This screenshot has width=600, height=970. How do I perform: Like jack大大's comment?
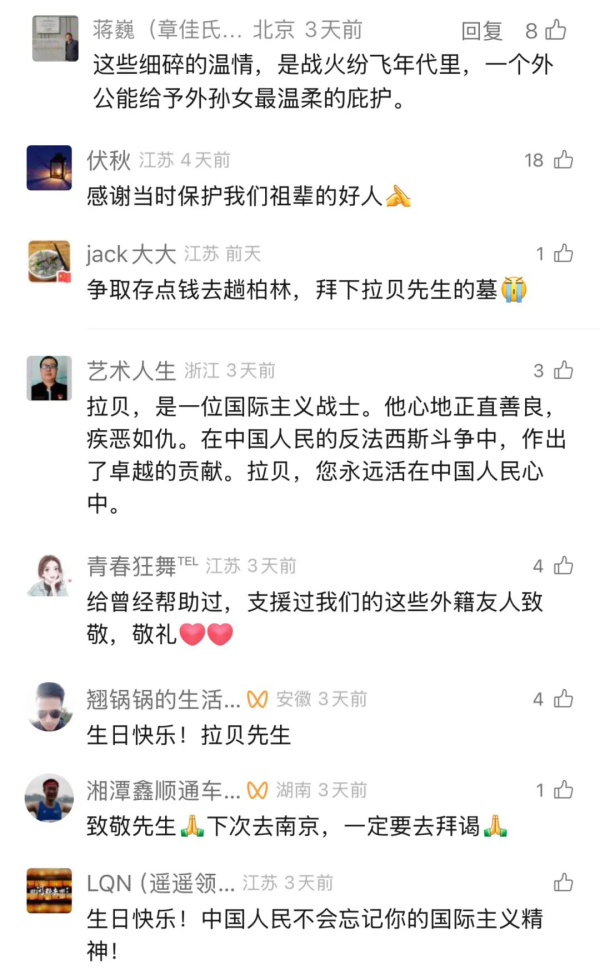coord(563,254)
